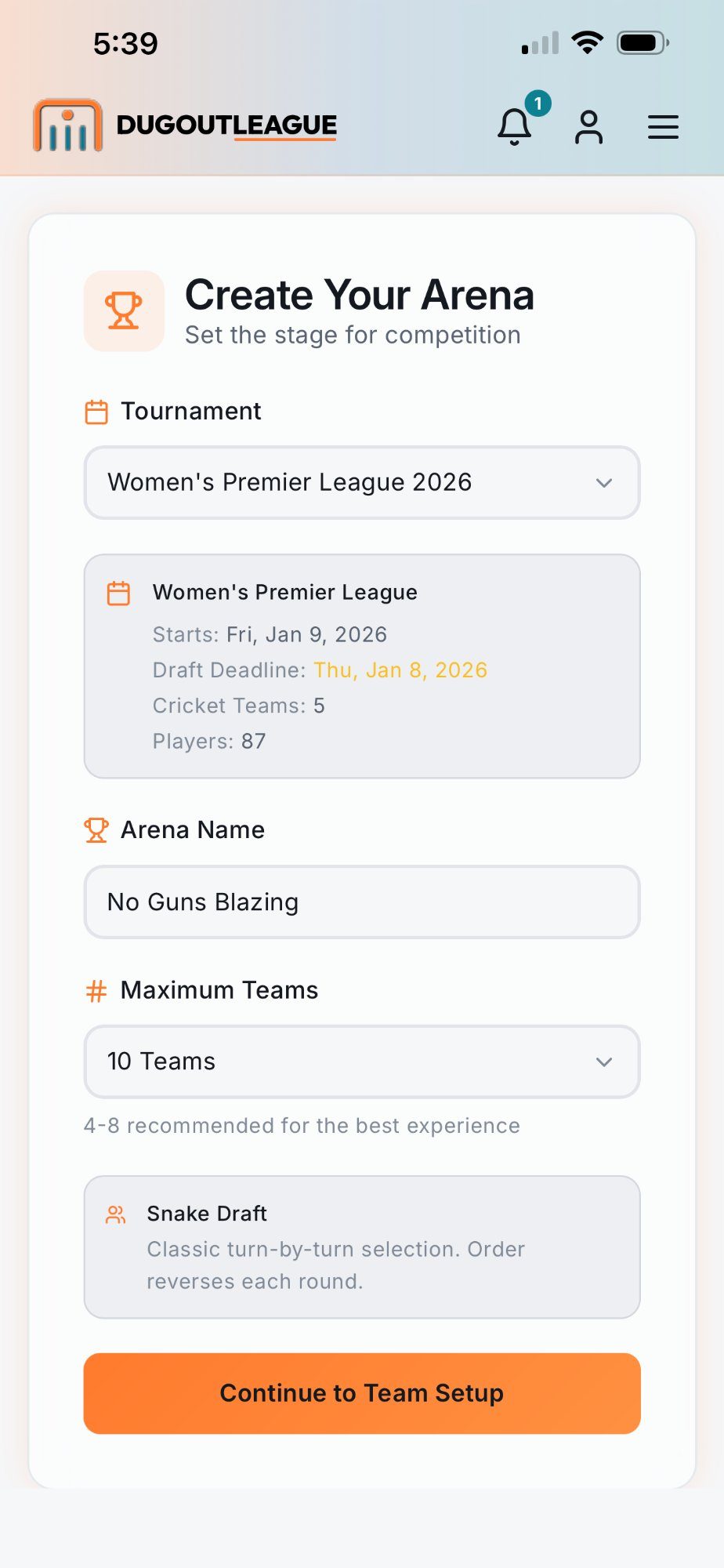This screenshot has height=1568, width=724.
Task: Click the Arena Name input field
Action: 361,902
